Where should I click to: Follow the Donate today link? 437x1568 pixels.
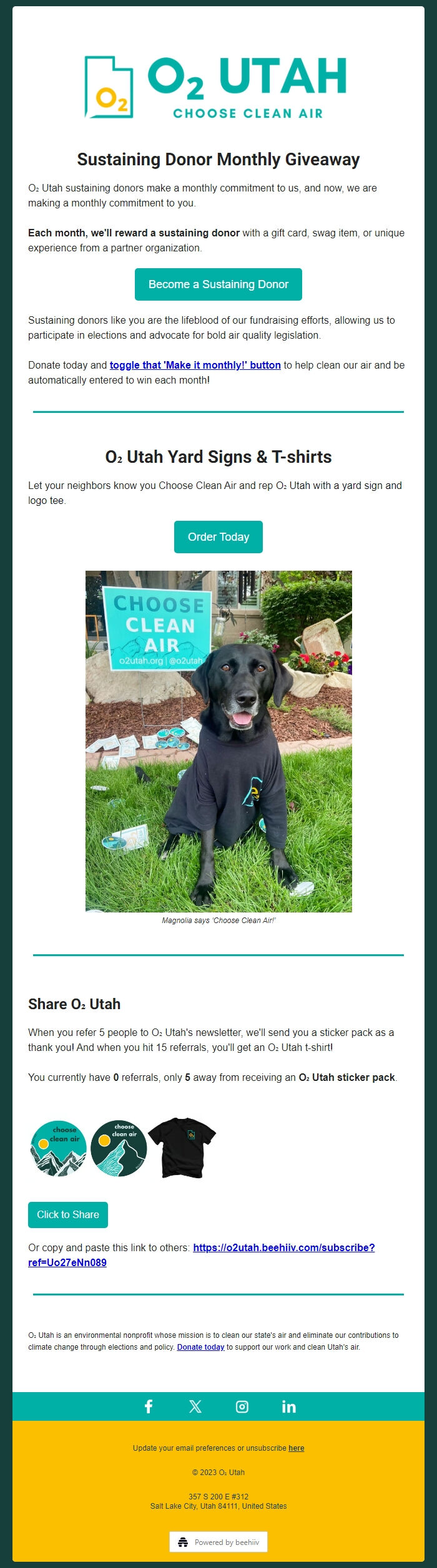200,1347
